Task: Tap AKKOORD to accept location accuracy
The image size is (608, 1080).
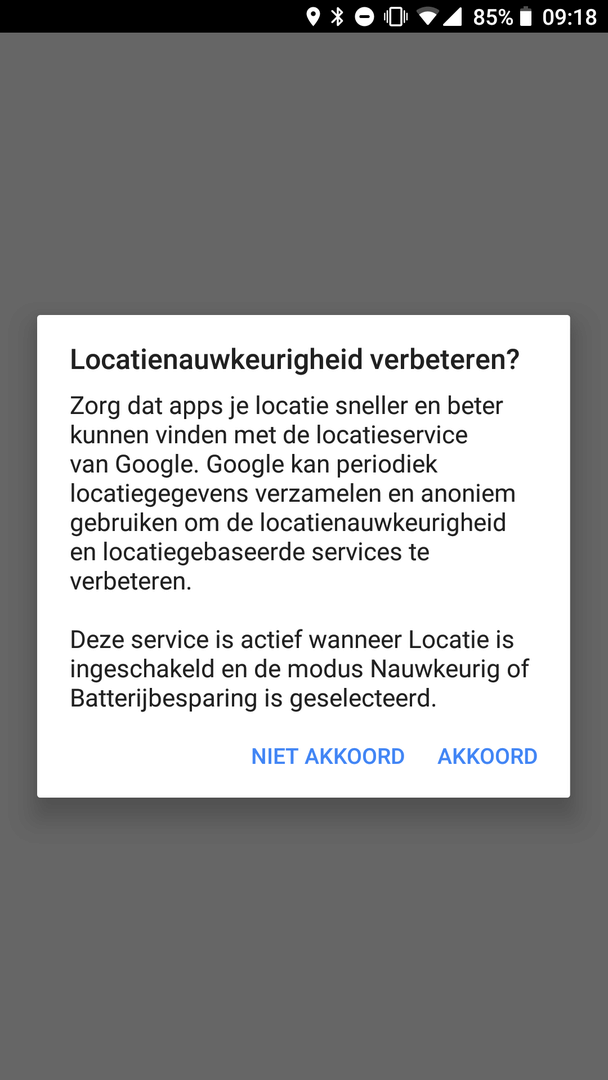Action: [487, 757]
